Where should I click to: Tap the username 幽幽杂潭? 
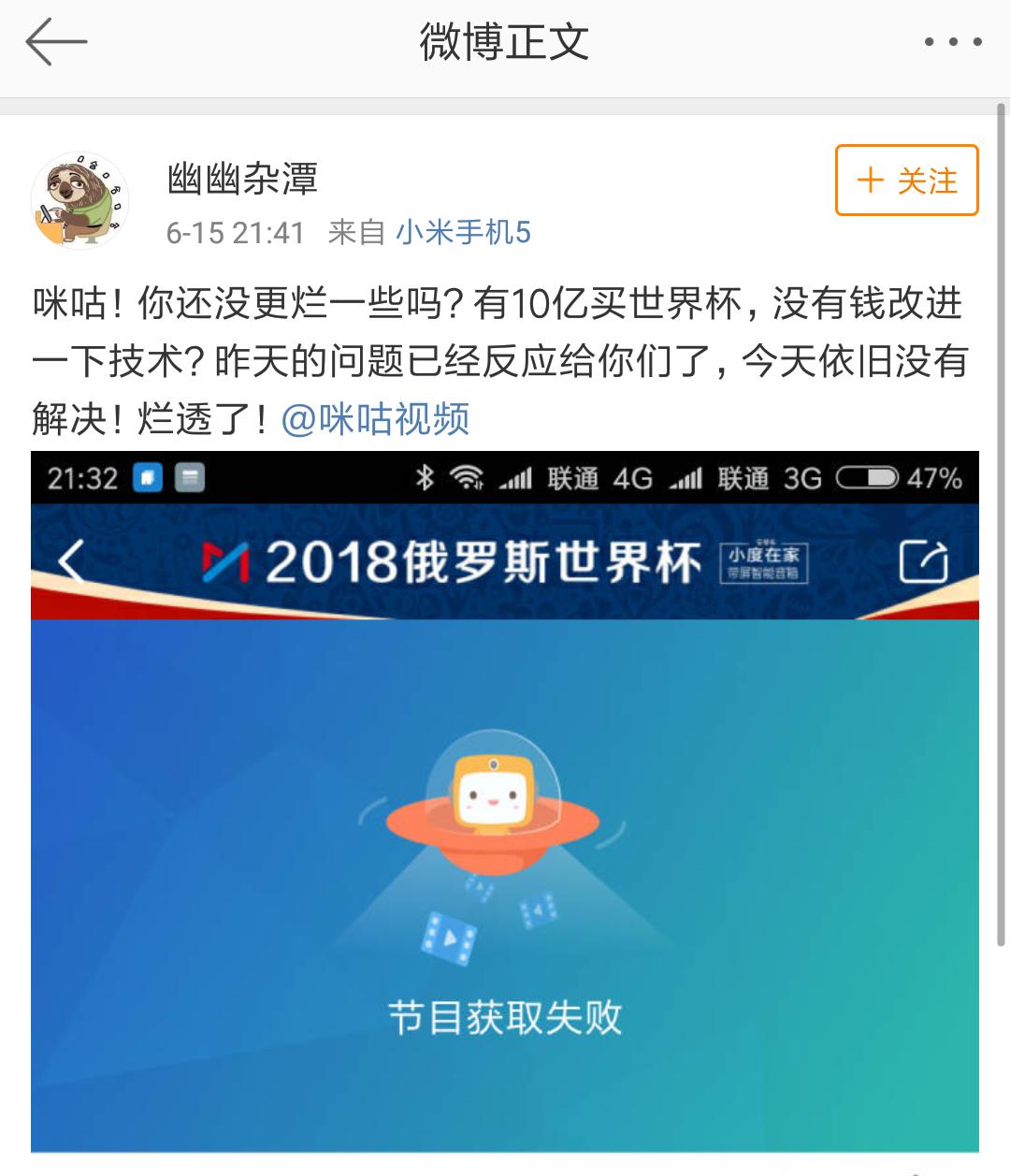tap(242, 179)
